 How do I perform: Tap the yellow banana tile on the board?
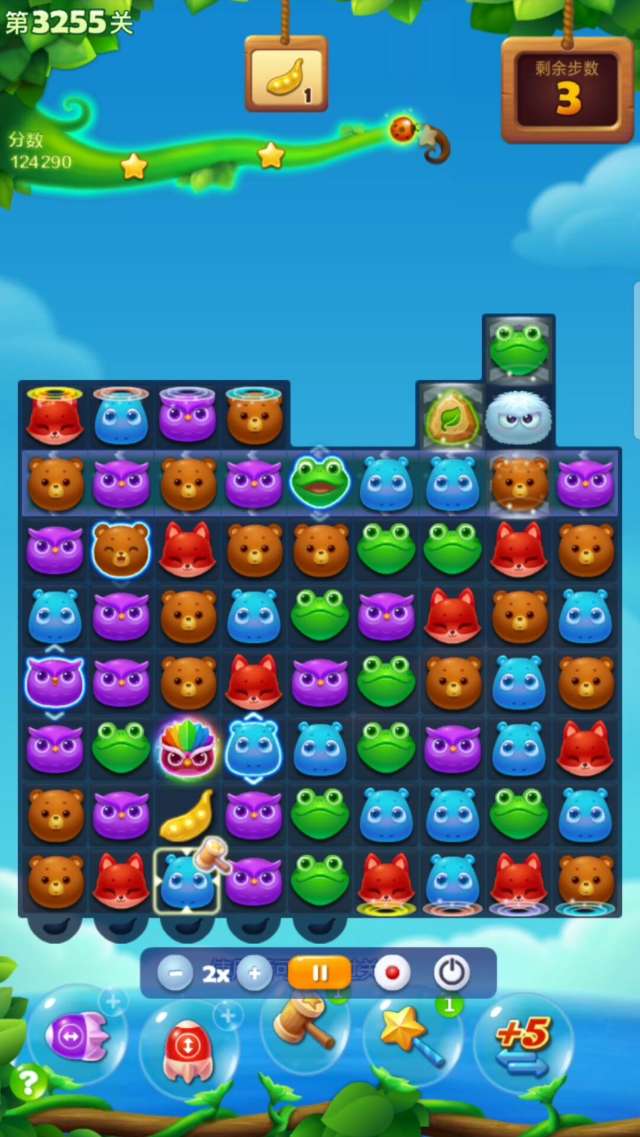[187, 813]
